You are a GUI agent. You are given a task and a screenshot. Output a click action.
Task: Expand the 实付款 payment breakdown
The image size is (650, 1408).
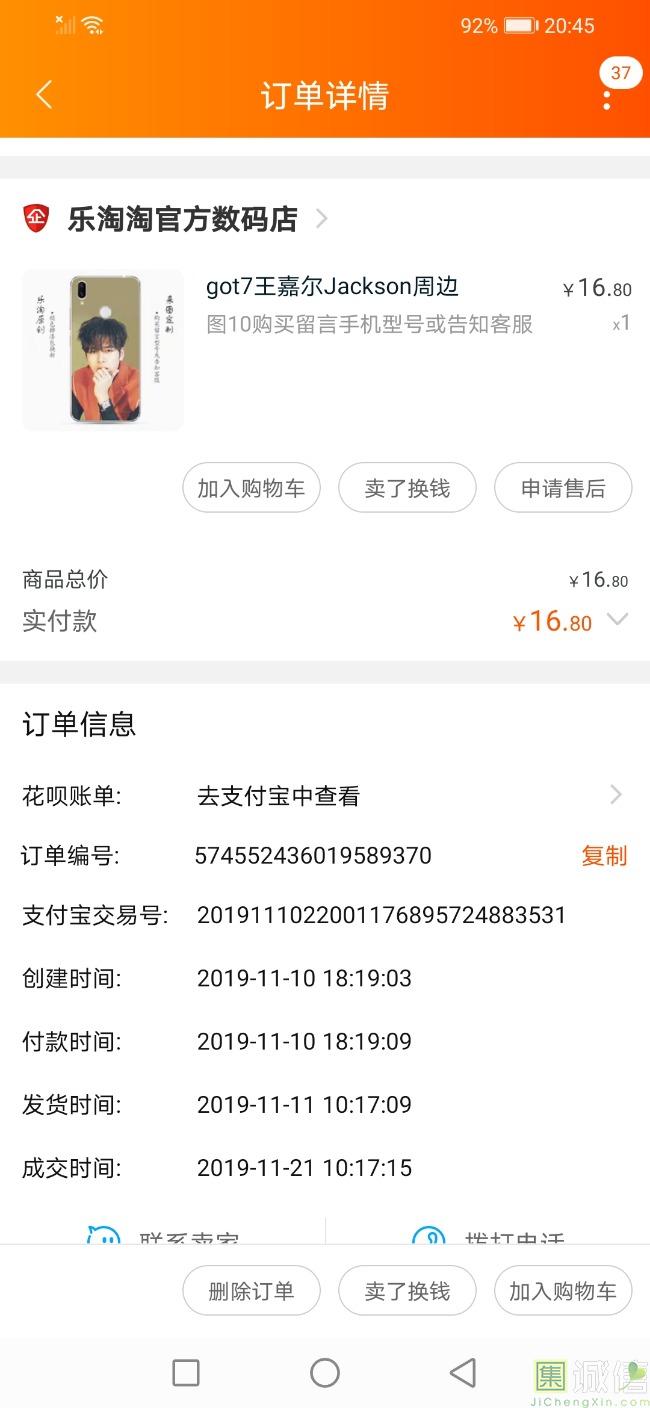point(618,620)
